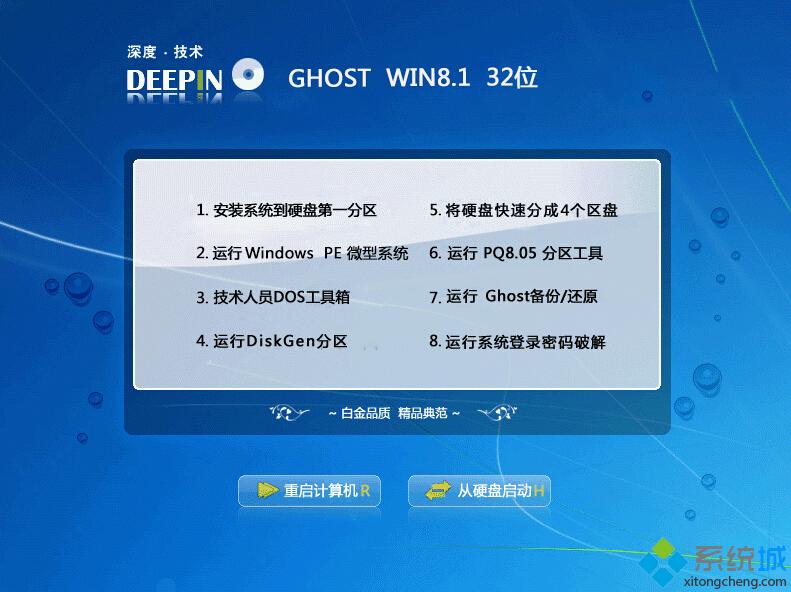Select install system to first partition

[286, 210]
